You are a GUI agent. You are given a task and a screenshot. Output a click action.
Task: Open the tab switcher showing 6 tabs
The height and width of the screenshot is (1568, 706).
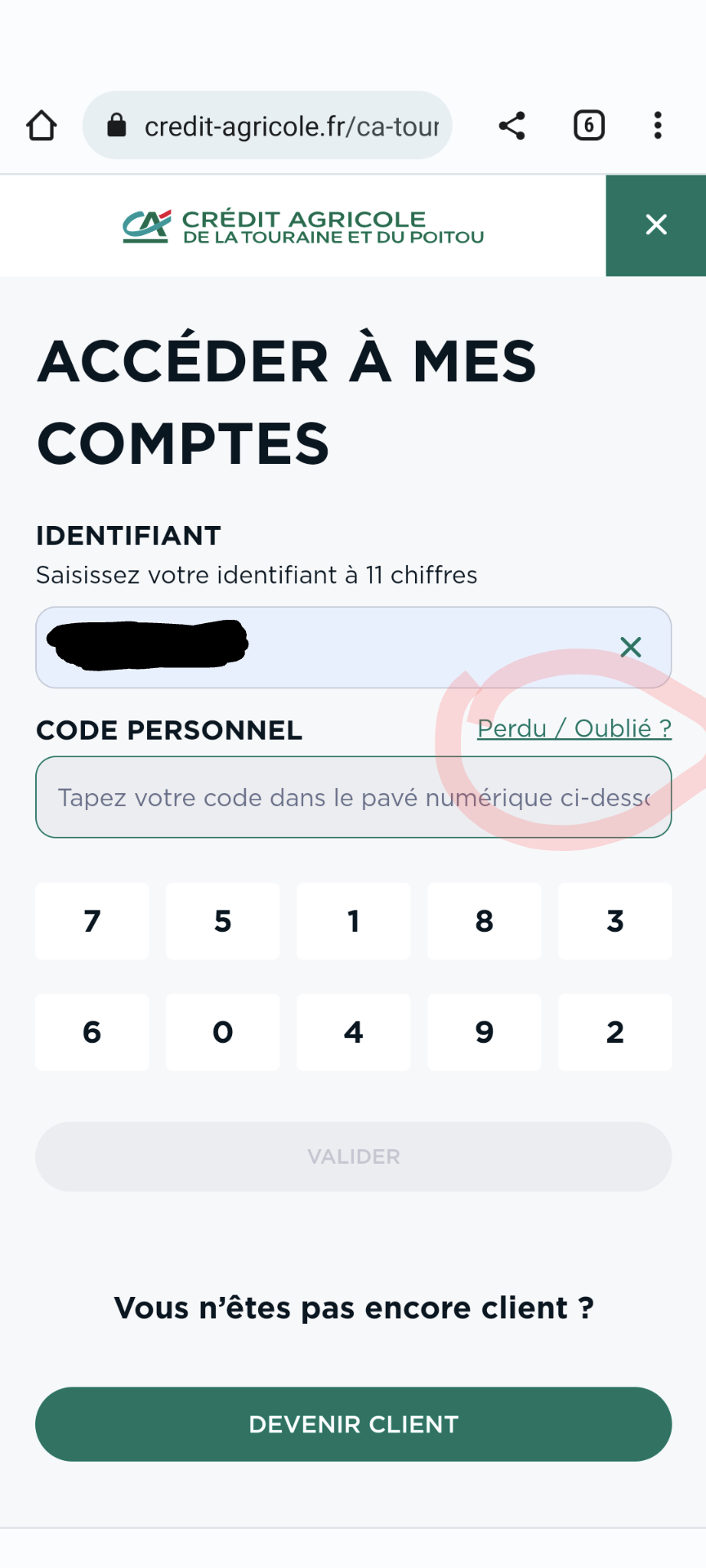(589, 126)
